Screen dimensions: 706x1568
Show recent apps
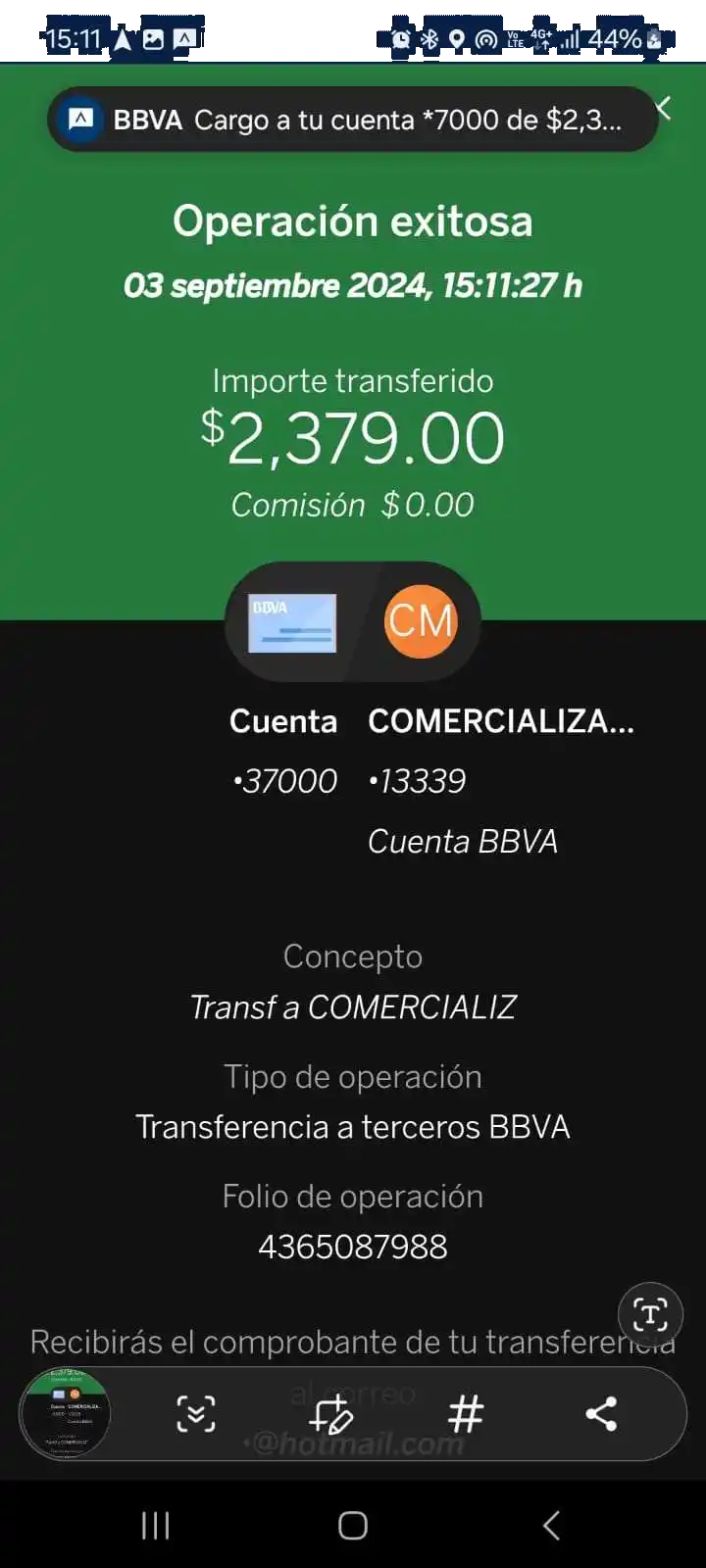[155, 1525]
